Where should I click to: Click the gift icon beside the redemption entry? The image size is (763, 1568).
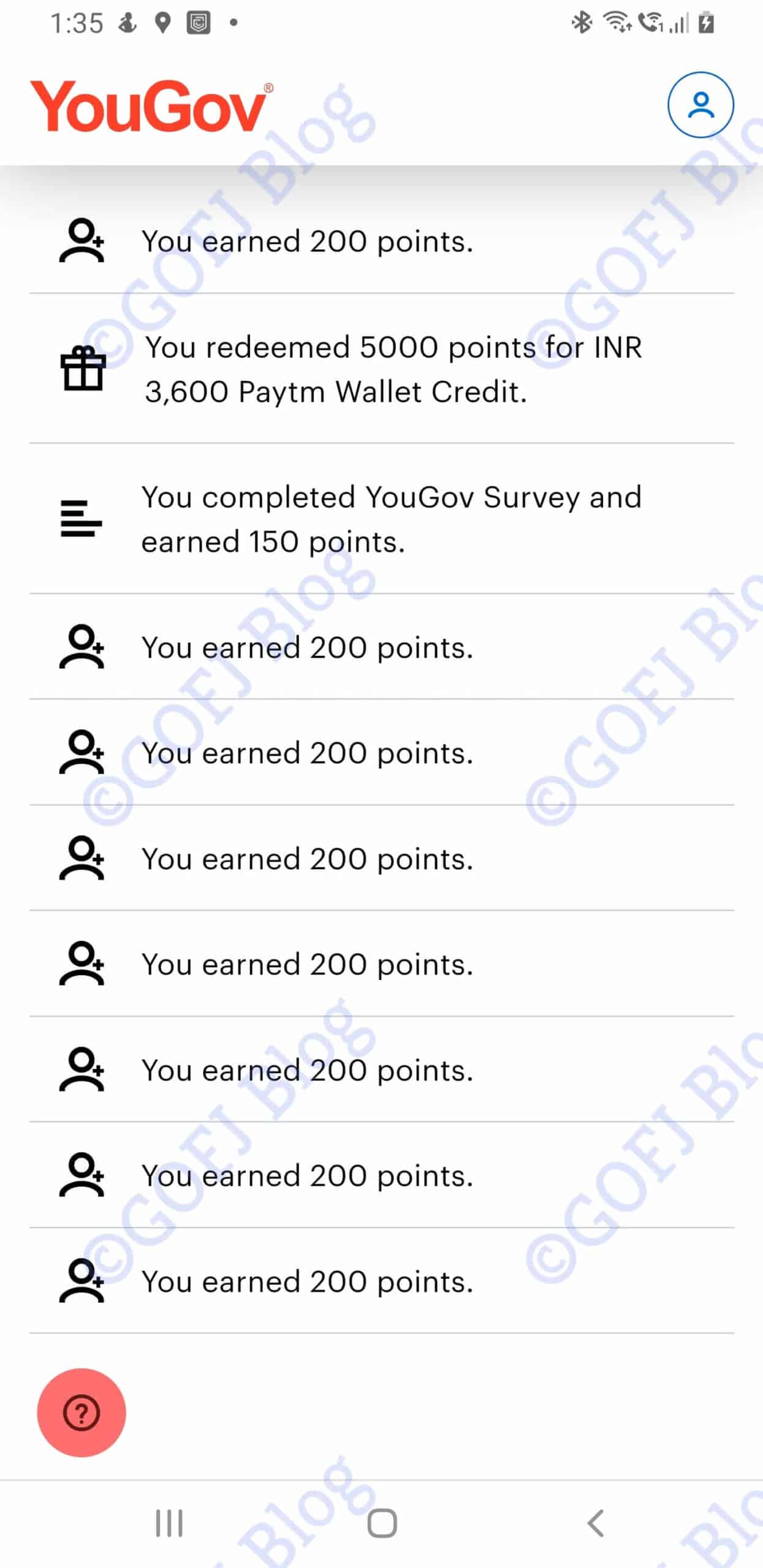point(82,368)
